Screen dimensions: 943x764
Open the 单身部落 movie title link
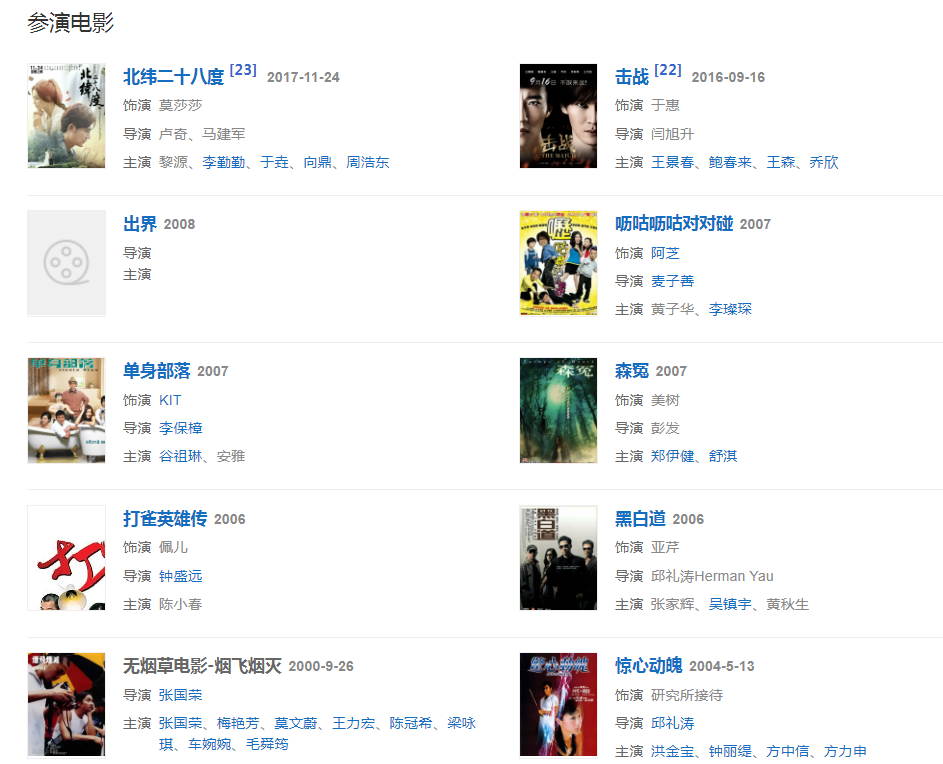point(156,371)
